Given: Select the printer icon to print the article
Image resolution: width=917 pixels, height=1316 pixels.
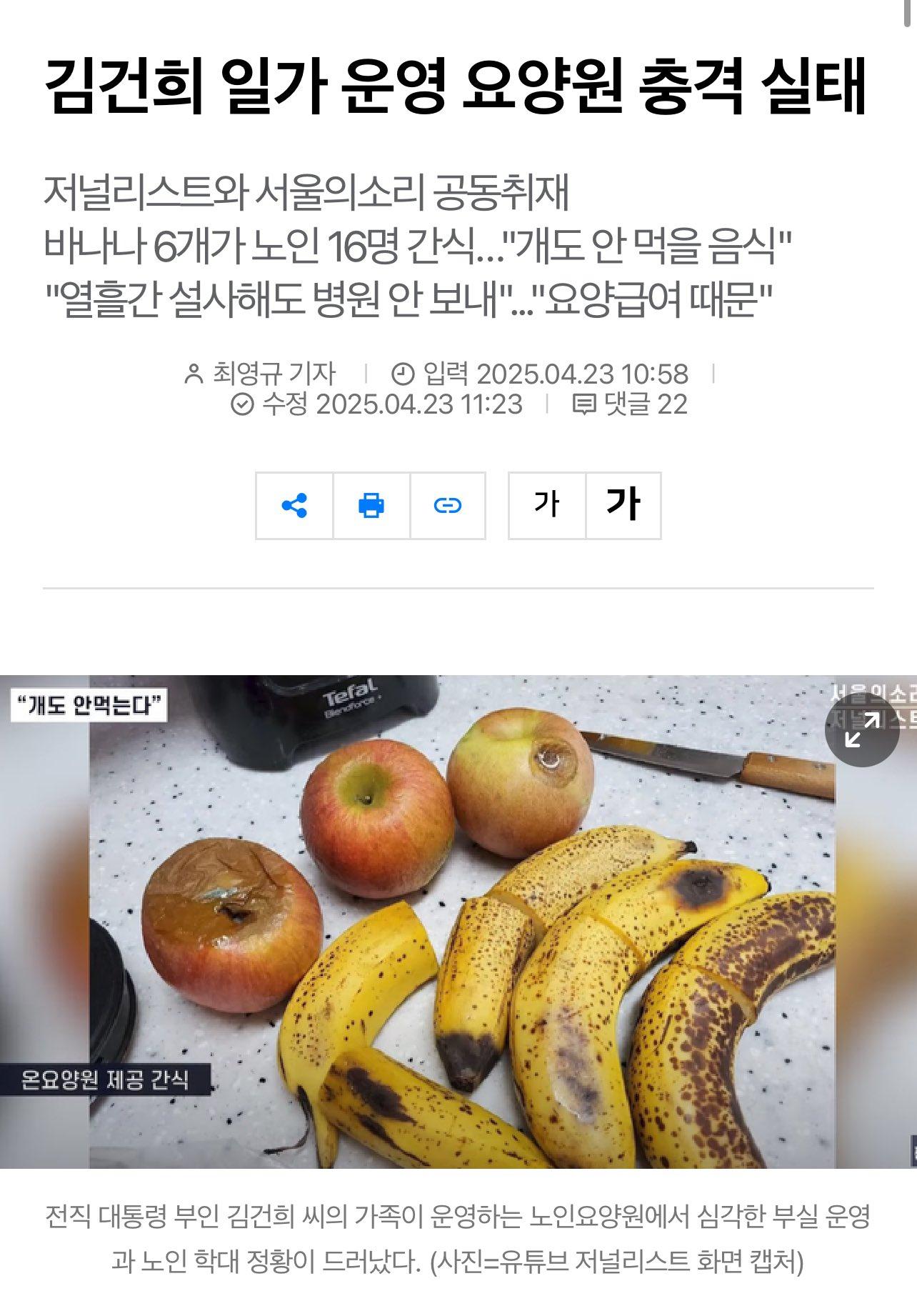Looking at the screenshot, I should coord(371,507).
